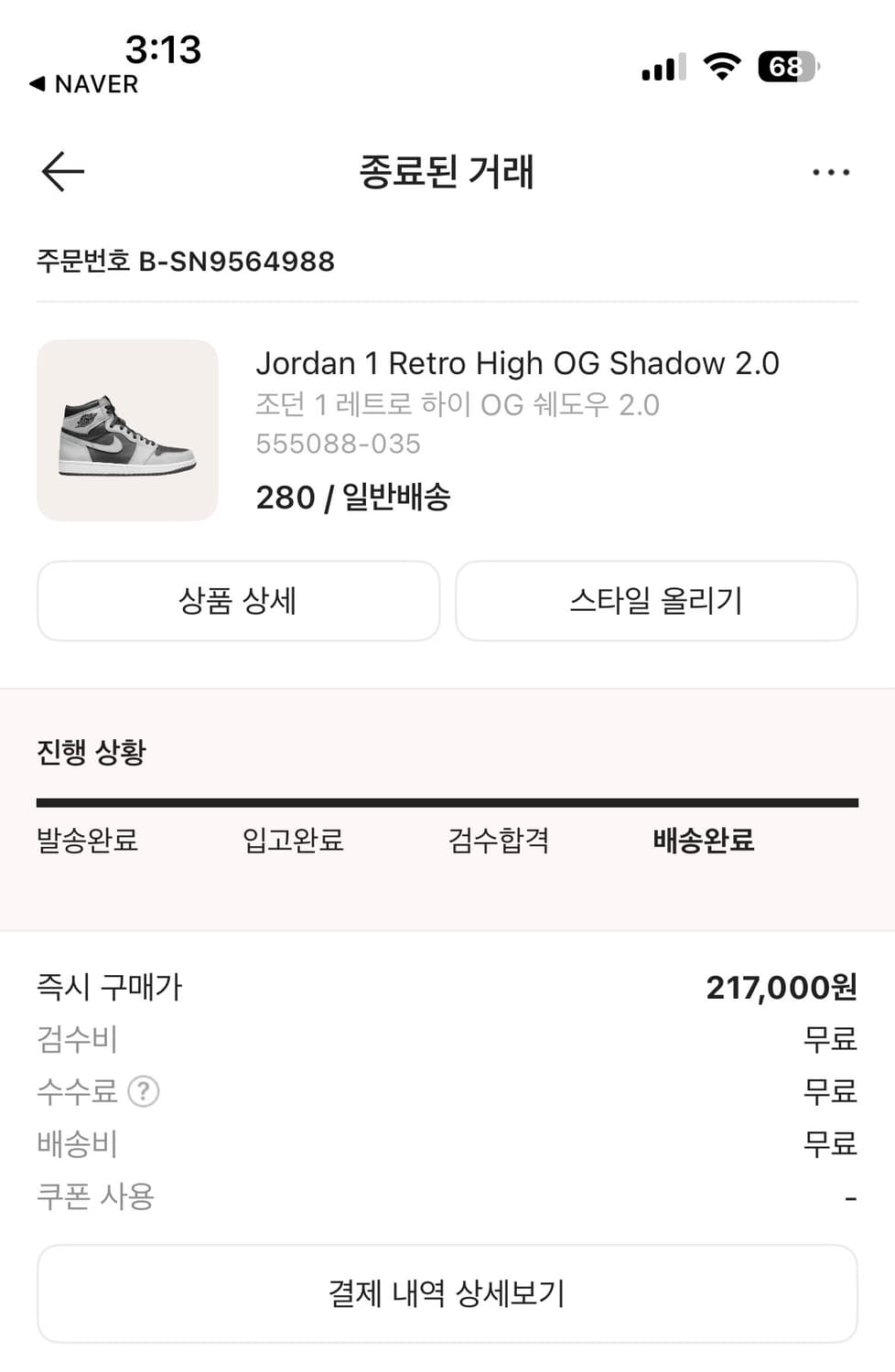Tap the NAVER return link in status bar
The width and height of the screenshot is (895, 1372).
[86, 85]
